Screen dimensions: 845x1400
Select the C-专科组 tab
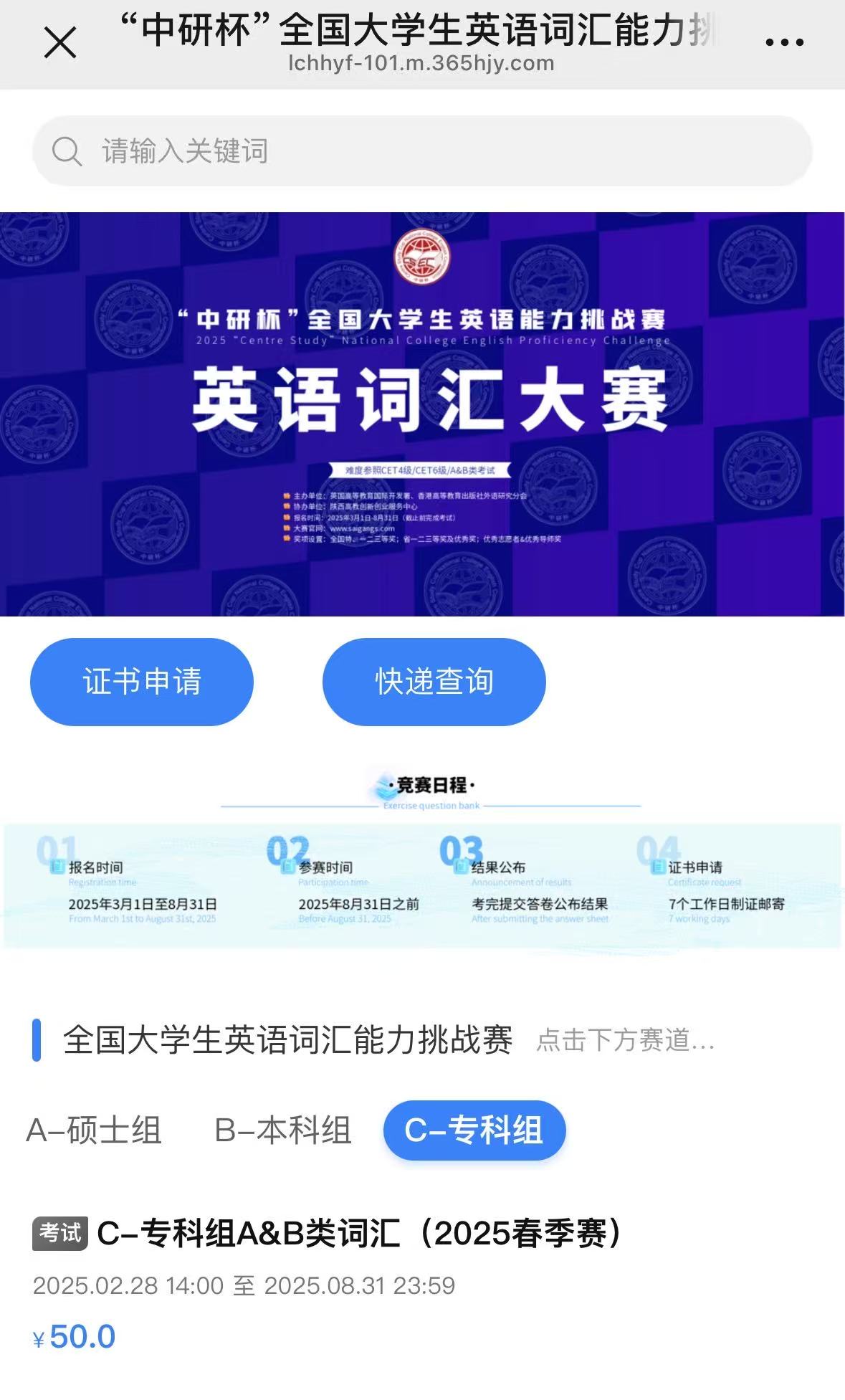click(474, 1130)
